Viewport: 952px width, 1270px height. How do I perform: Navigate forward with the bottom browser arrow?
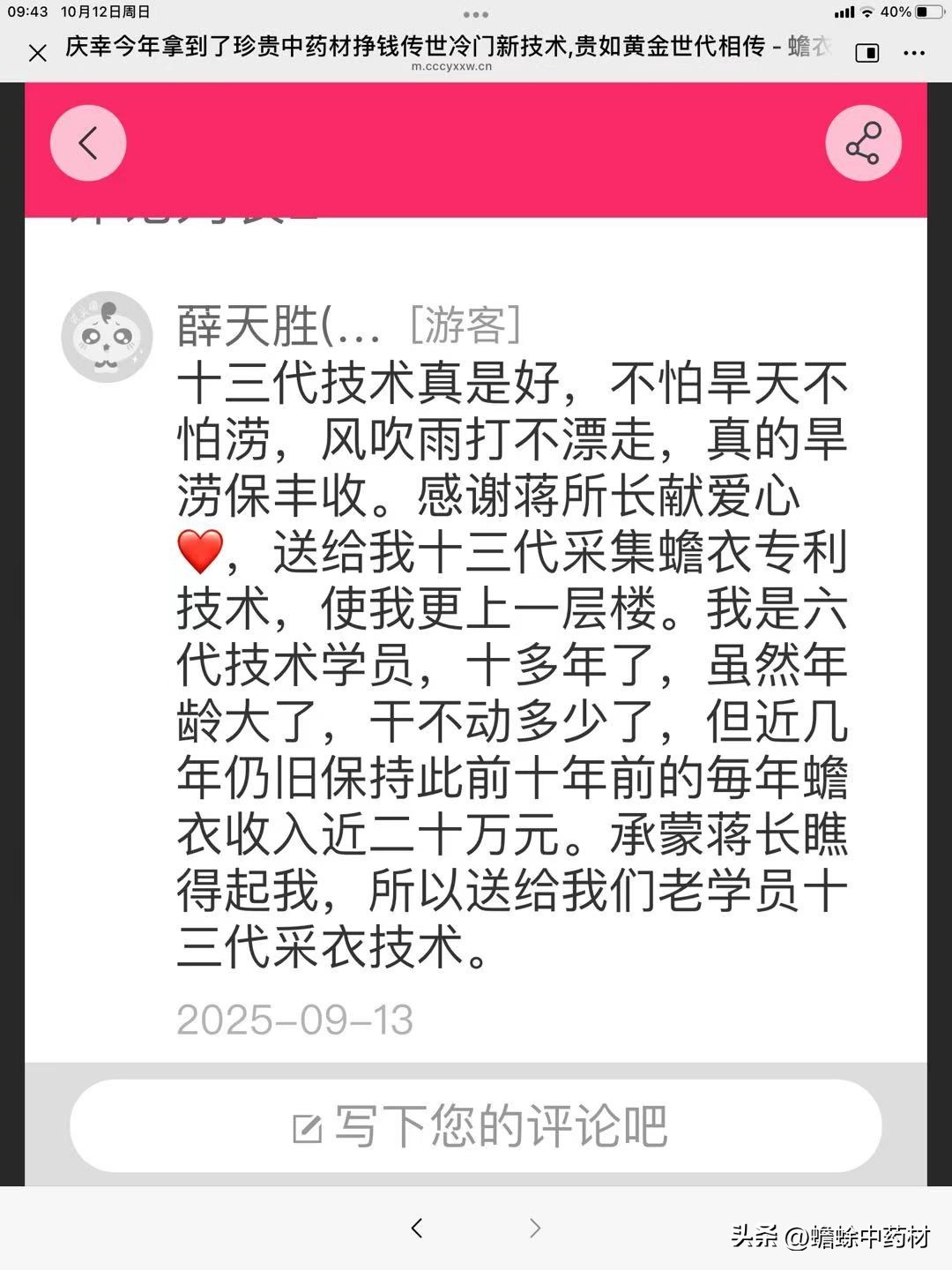click(x=534, y=1228)
